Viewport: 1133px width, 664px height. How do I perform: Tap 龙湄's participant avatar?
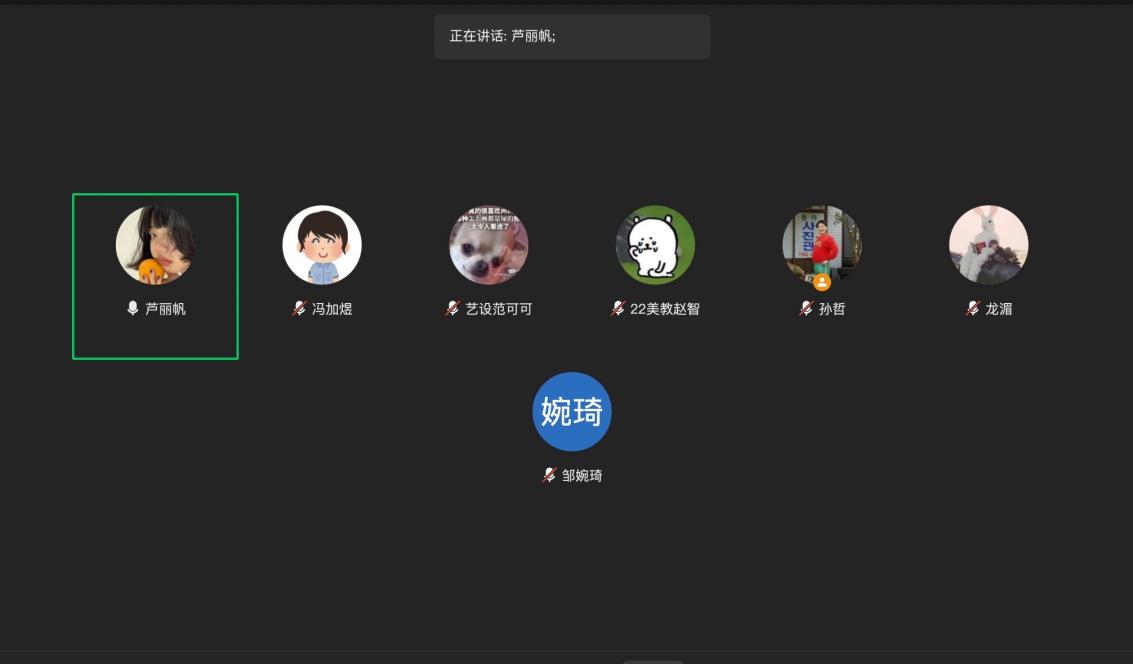988,245
